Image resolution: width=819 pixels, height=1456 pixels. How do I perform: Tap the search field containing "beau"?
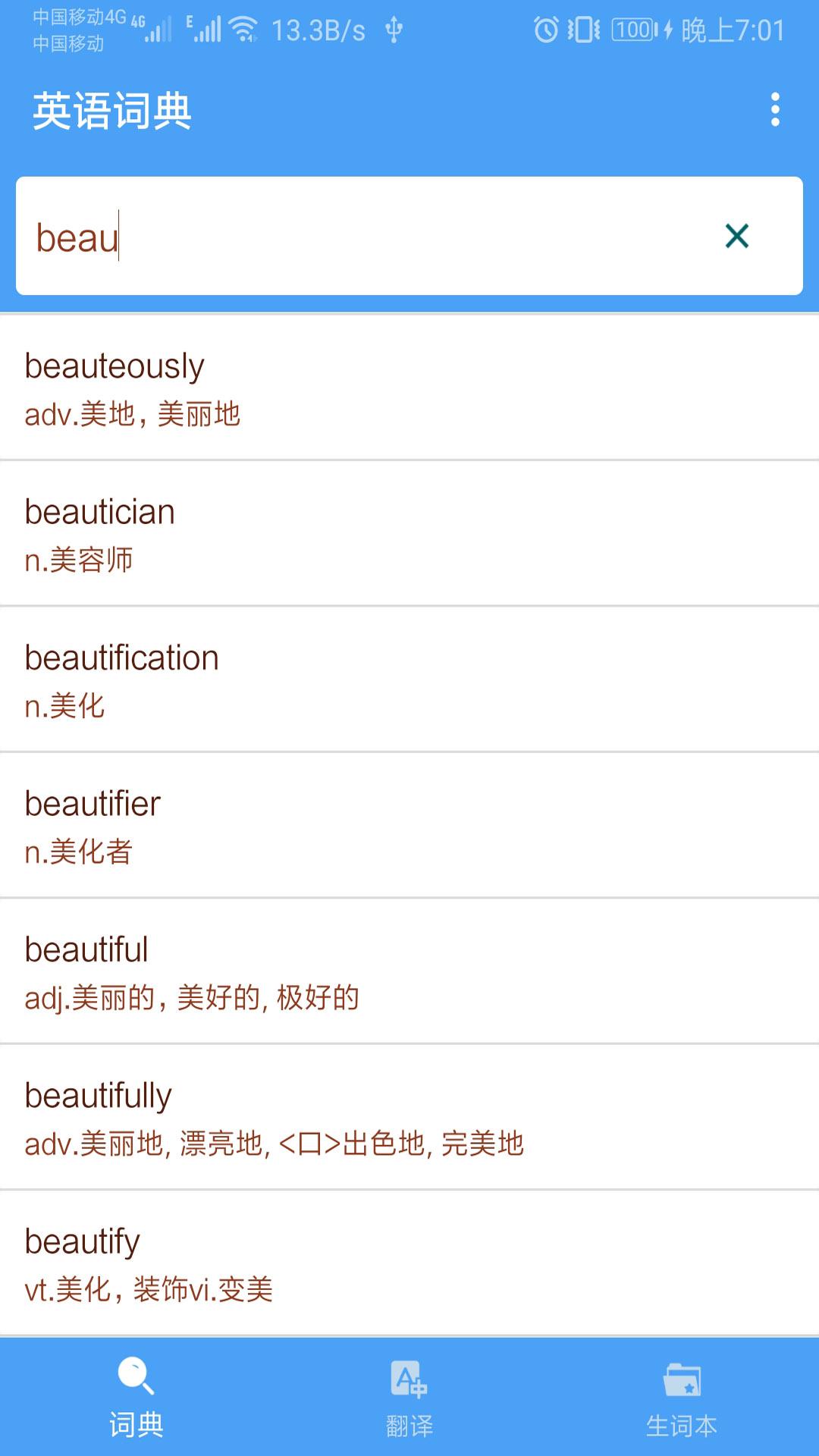coord(409,236)
